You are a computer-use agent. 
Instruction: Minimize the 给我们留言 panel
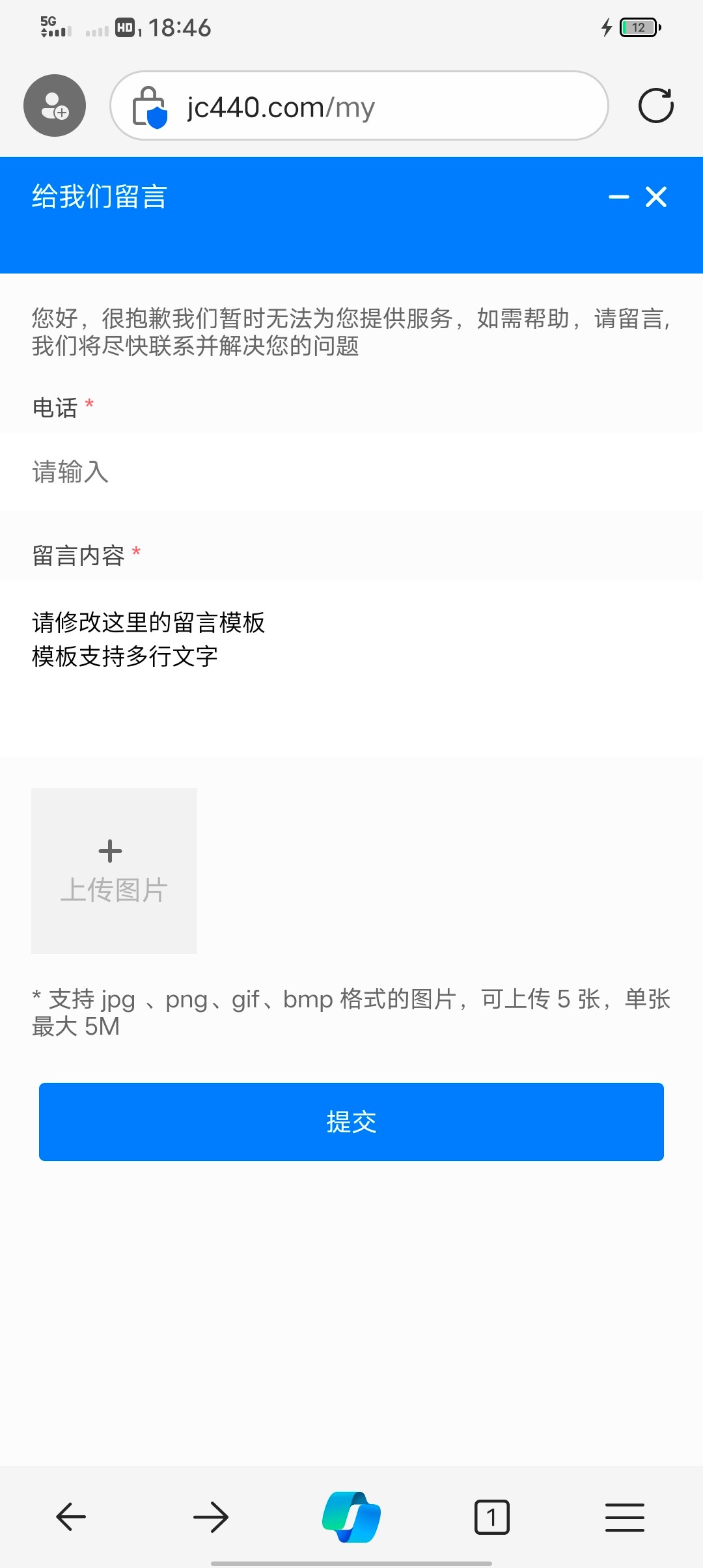[618, 197]
